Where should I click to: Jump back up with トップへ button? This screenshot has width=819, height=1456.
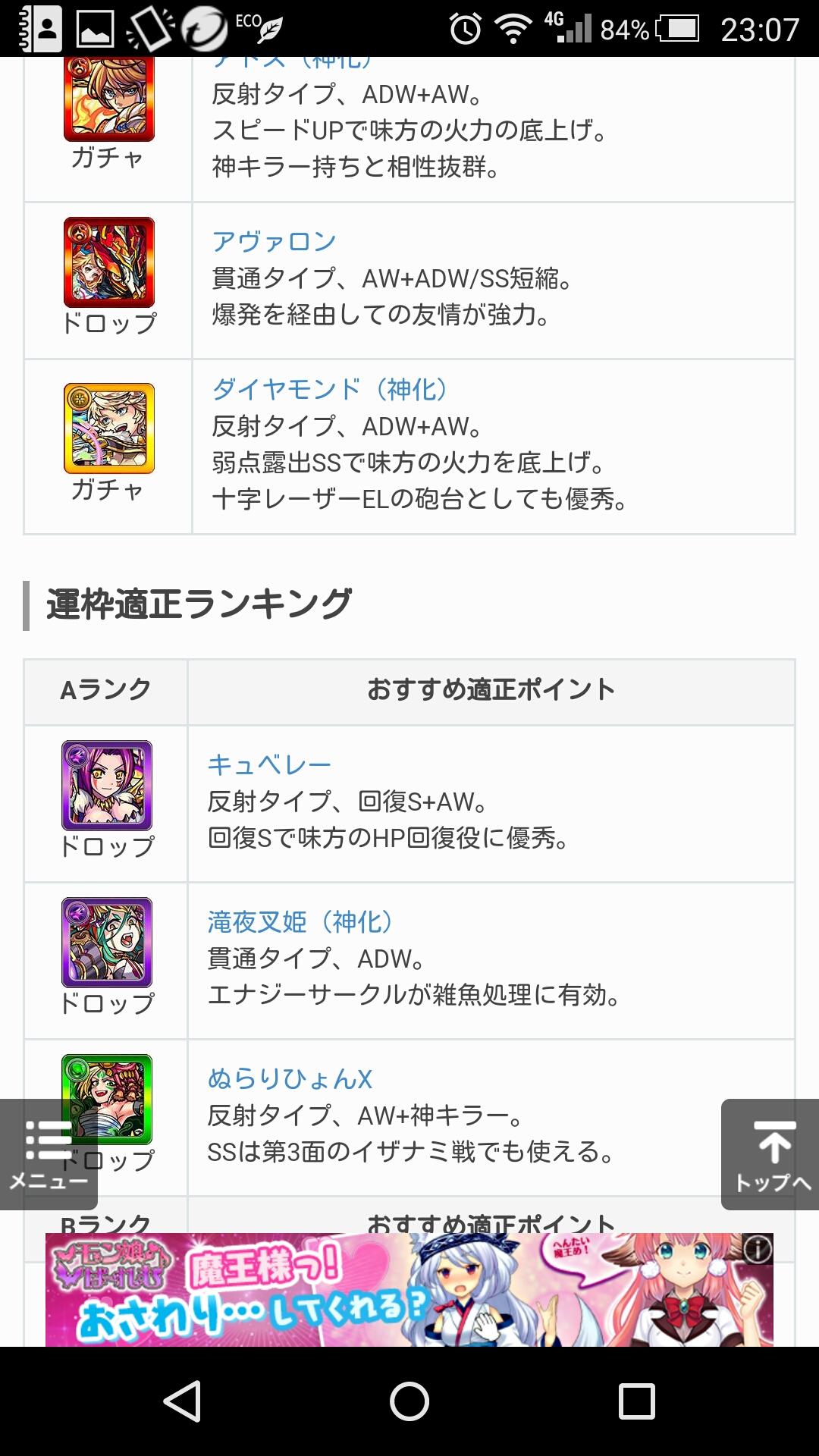pos(770,1153)
